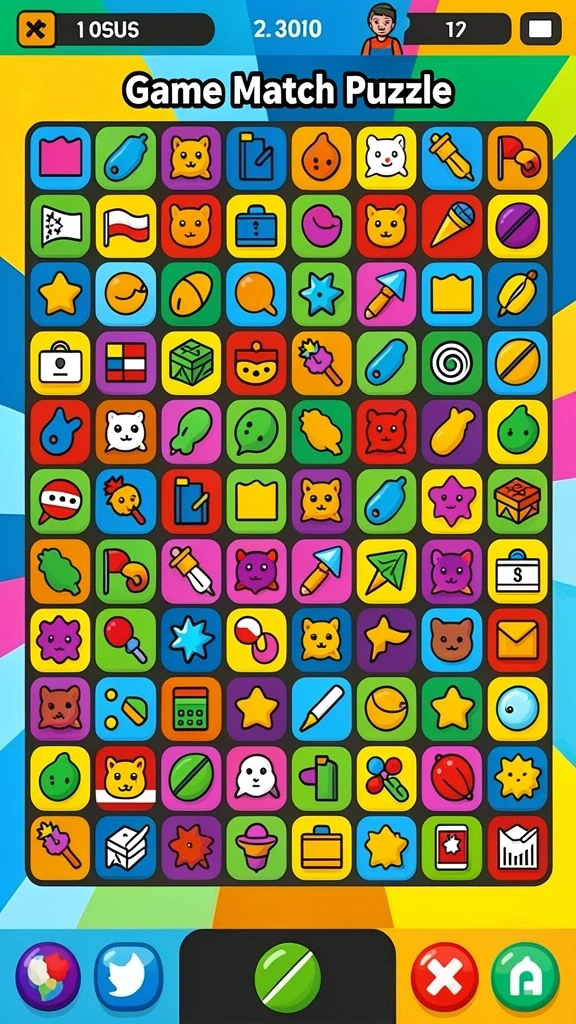Tap the white rectangle button in the top bar
Screen dimensions: 576x1024
click(x=541, y=29)
